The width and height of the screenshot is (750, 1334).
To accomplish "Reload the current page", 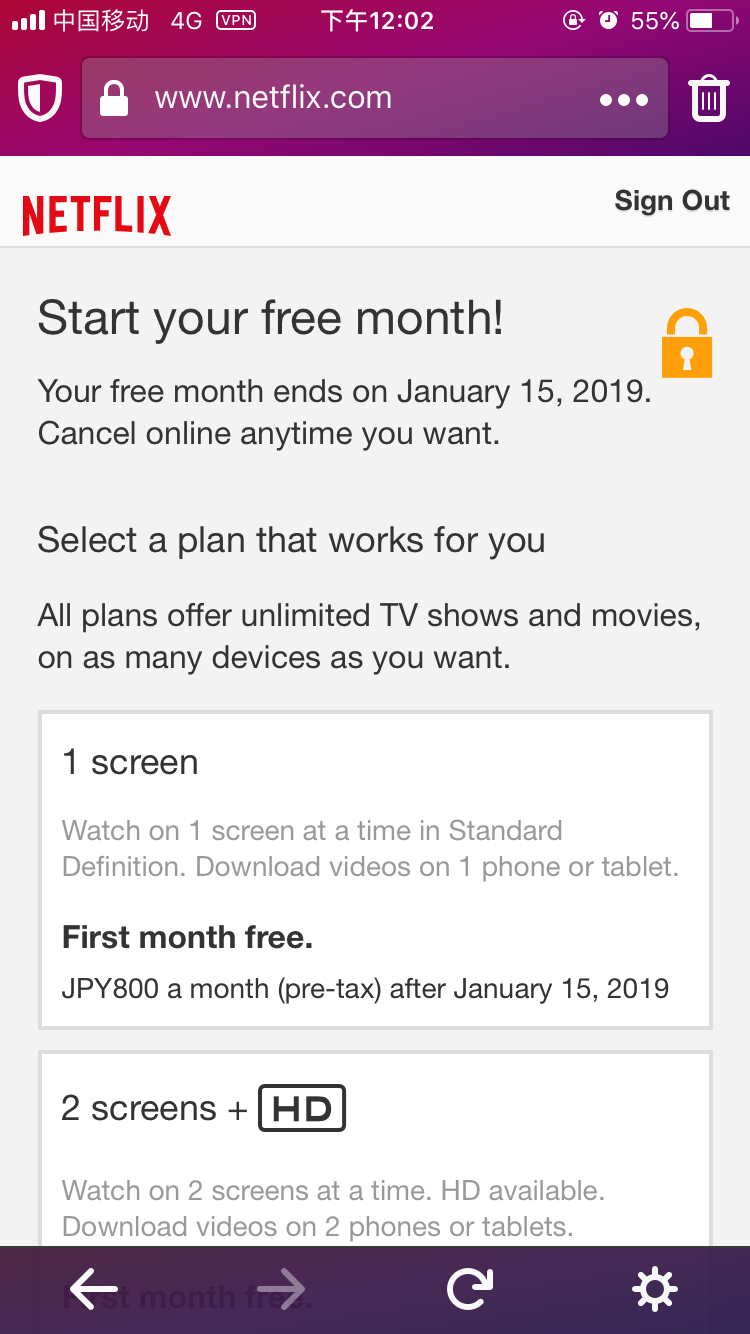I will tap(469, 1290).
